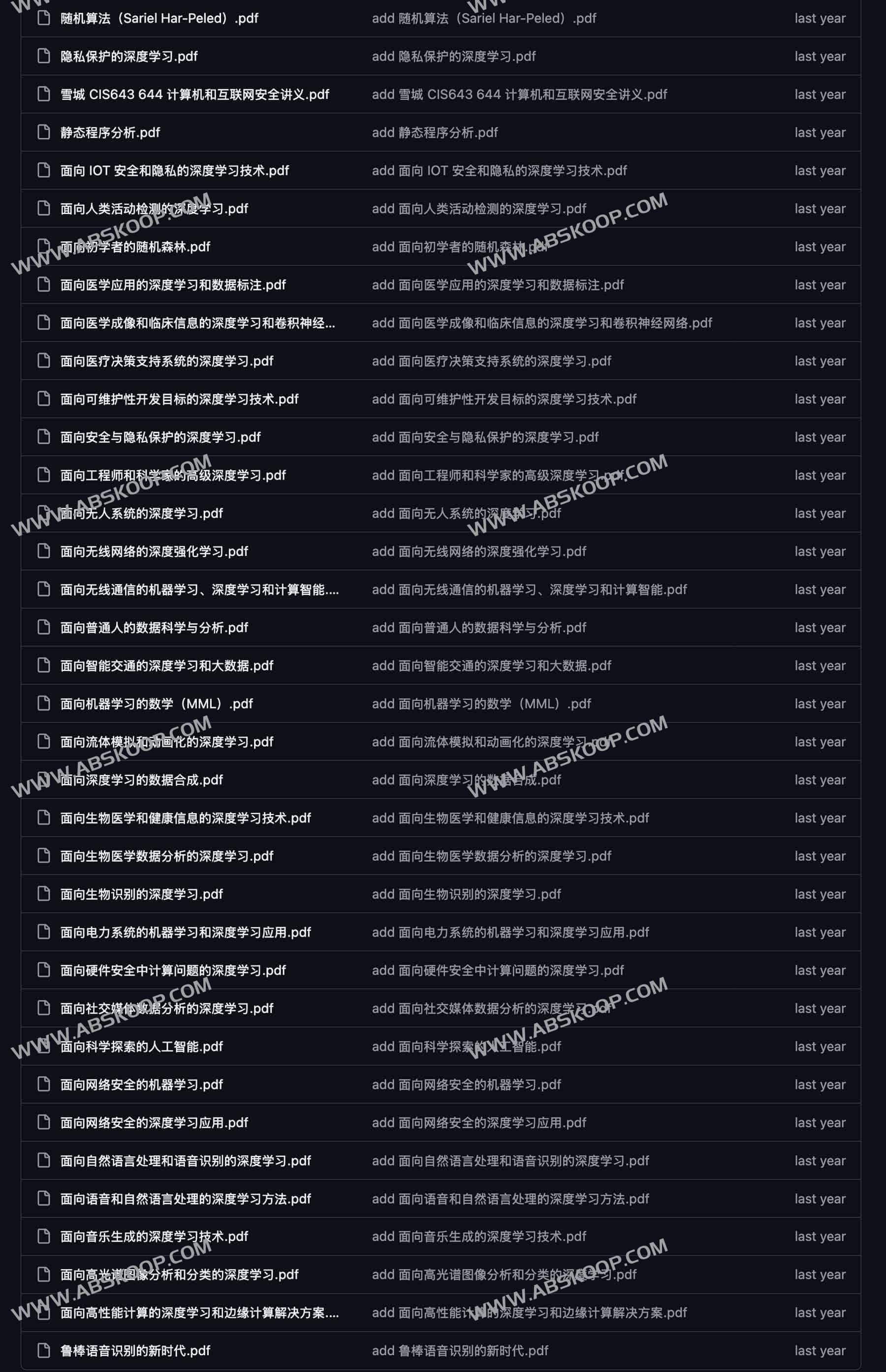Image resolution: width=886 pixels, height=1372 pixels.
Task: View commit "add 面向智能交通的深度学习和大数据.pdf"
Action: (491, 665)
